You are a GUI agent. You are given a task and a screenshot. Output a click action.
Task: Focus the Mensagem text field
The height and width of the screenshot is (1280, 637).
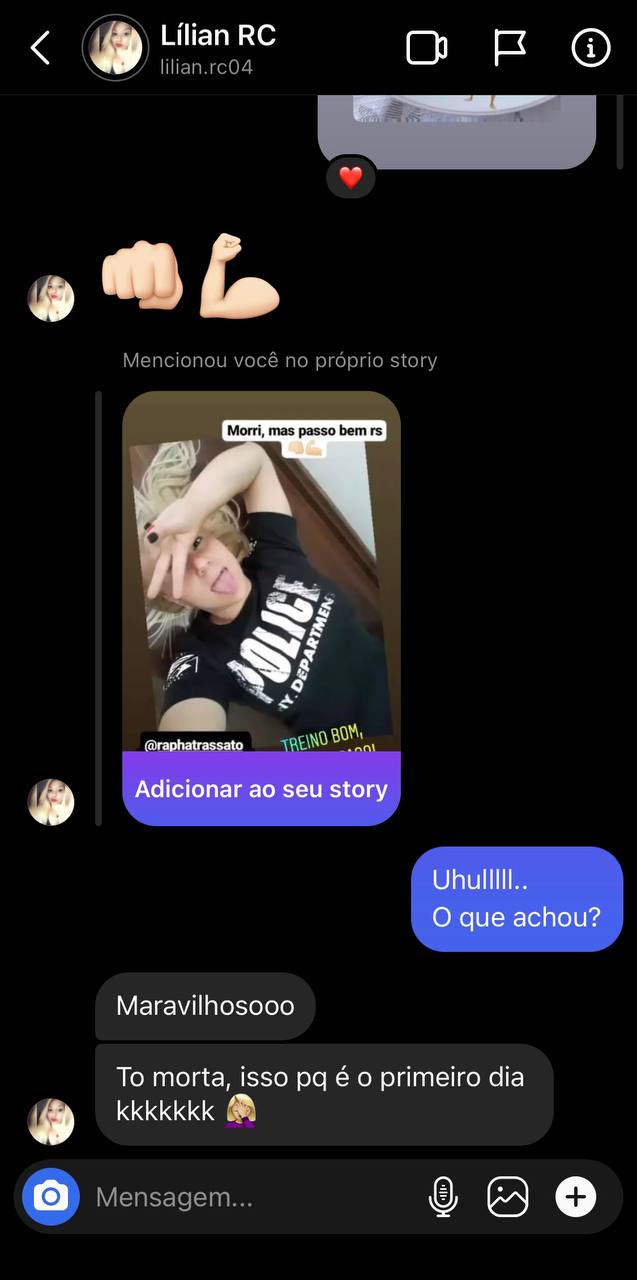(250, 1197)
